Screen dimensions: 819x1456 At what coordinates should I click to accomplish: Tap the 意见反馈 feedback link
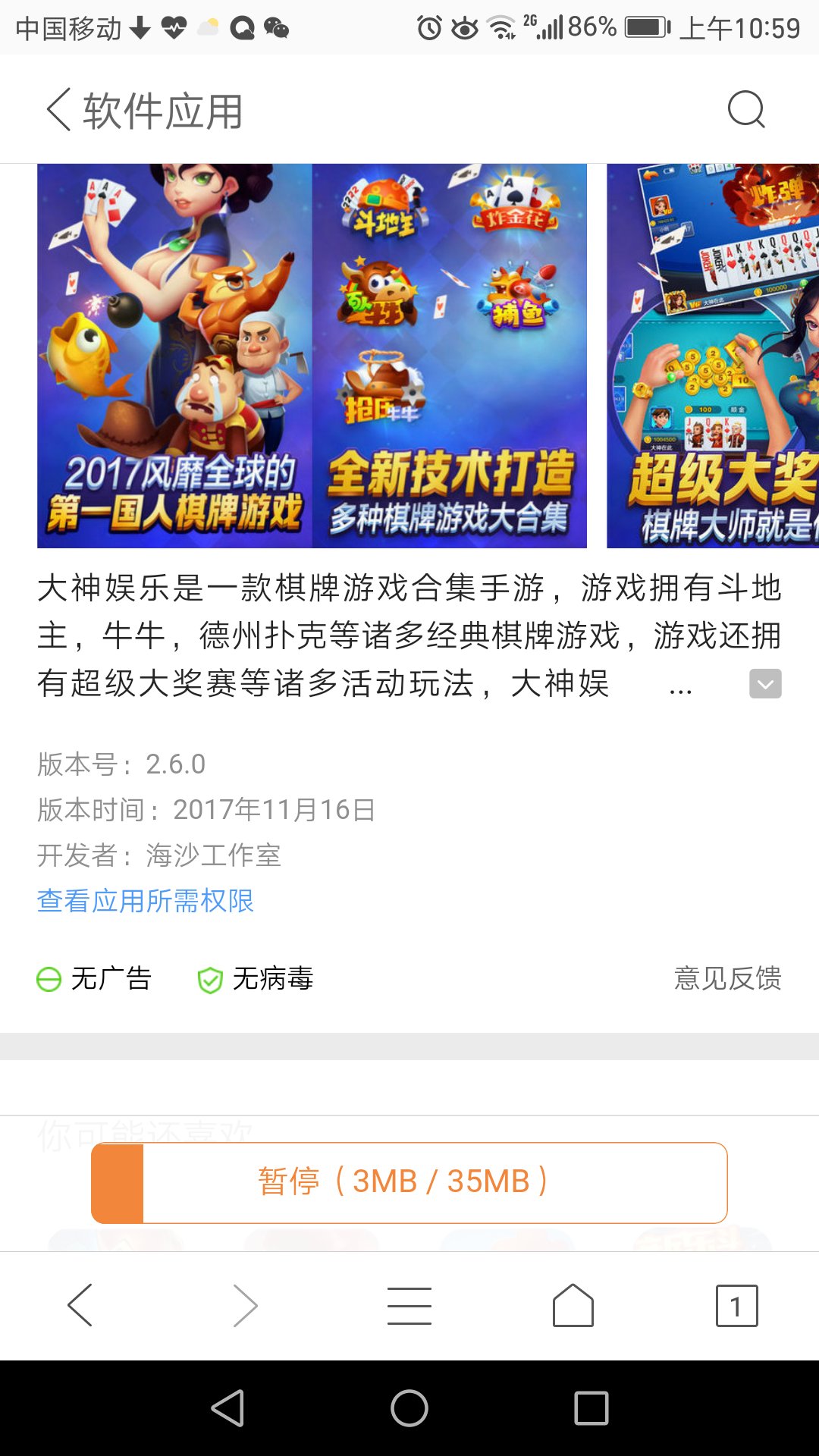tap(730, 979)
